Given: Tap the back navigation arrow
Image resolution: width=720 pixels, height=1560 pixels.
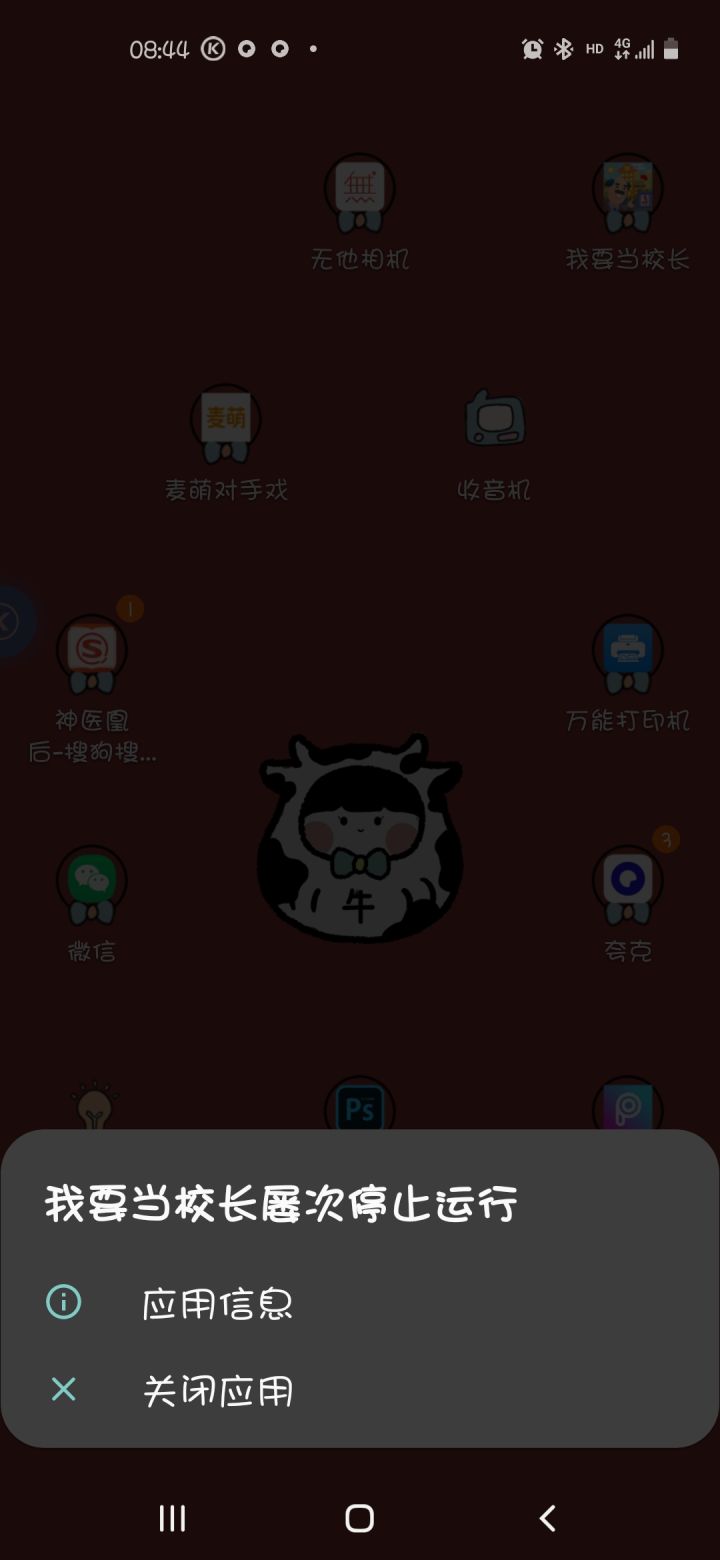Looking at the screenshot, I should coord(547,1518).
